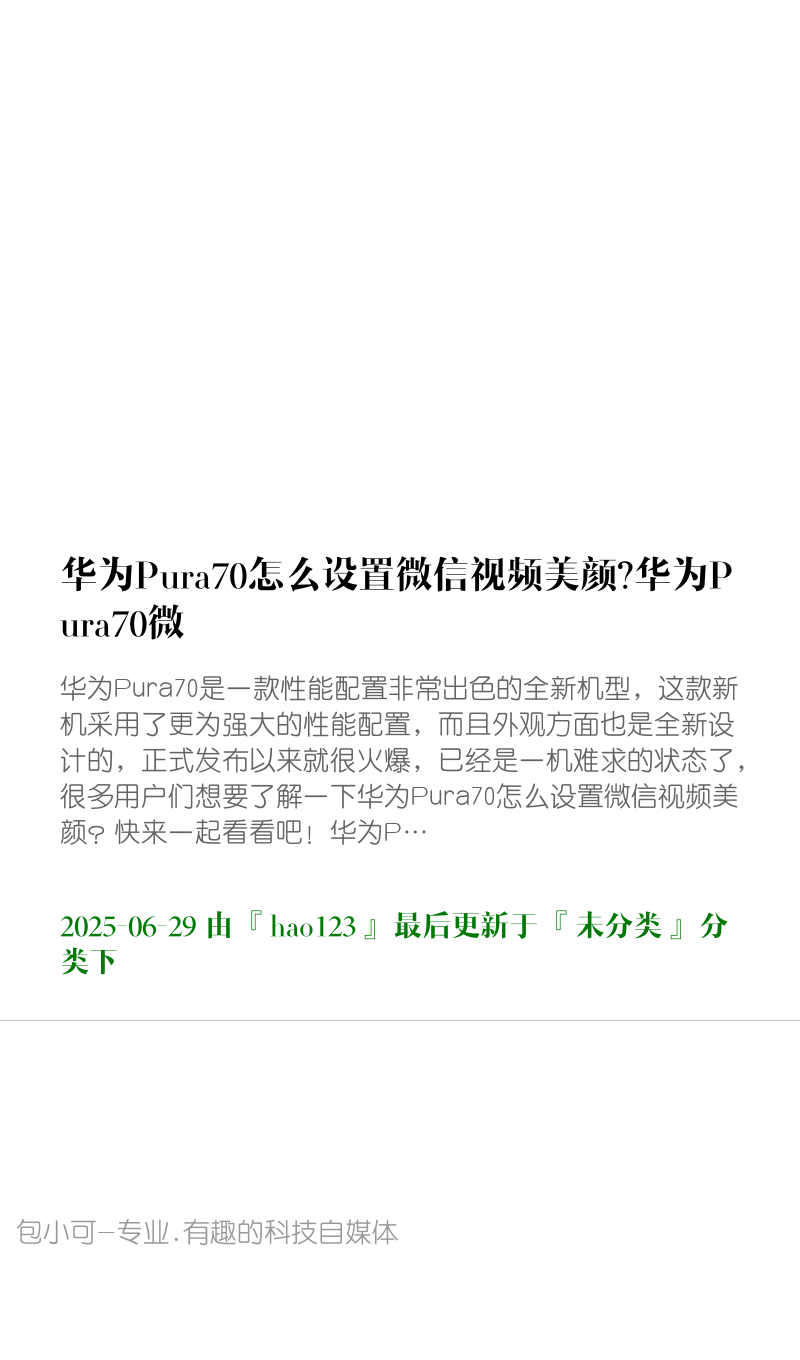Screen dimensions: 800x1360
Task: Open the 未分类 category link
Action: pos(619,927)
